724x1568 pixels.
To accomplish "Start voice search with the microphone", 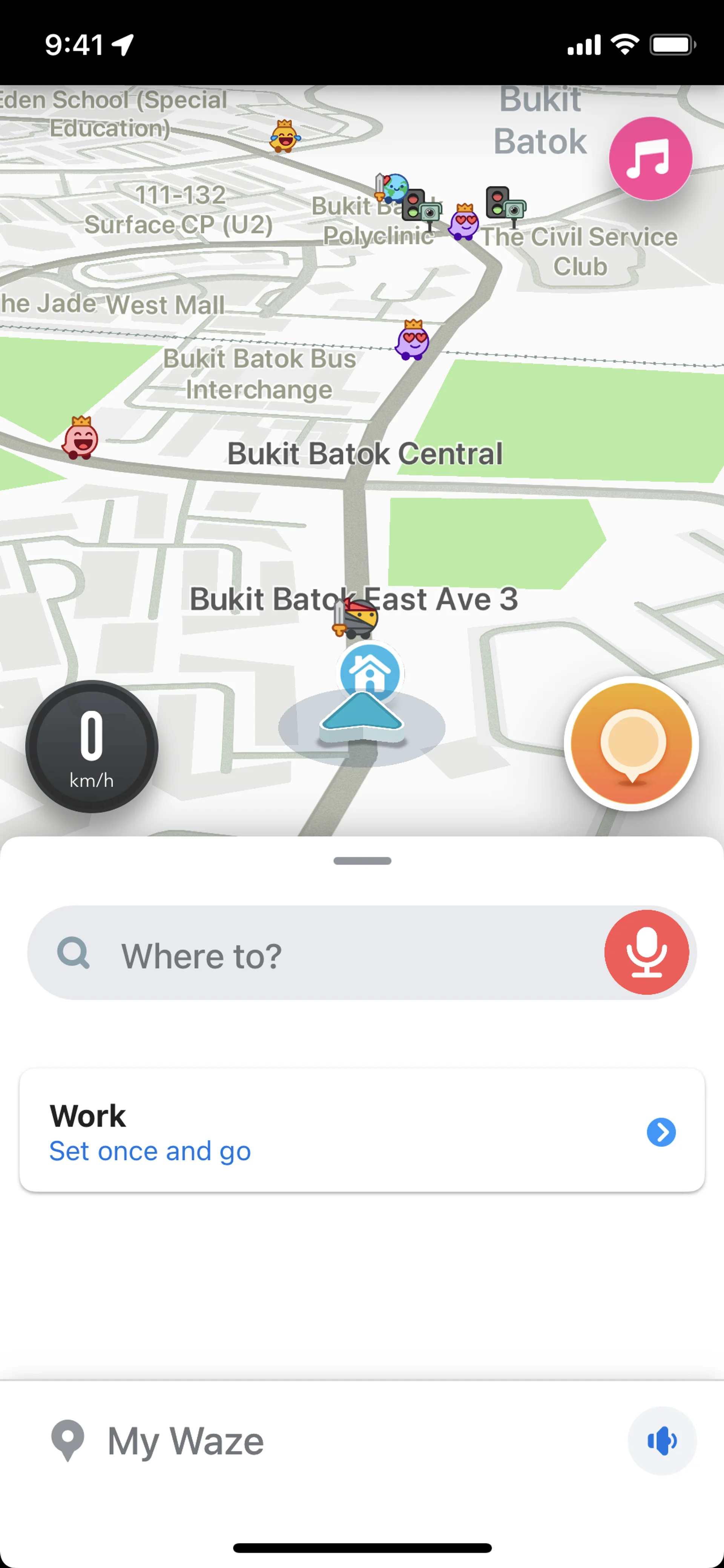I will coord(646,953).
